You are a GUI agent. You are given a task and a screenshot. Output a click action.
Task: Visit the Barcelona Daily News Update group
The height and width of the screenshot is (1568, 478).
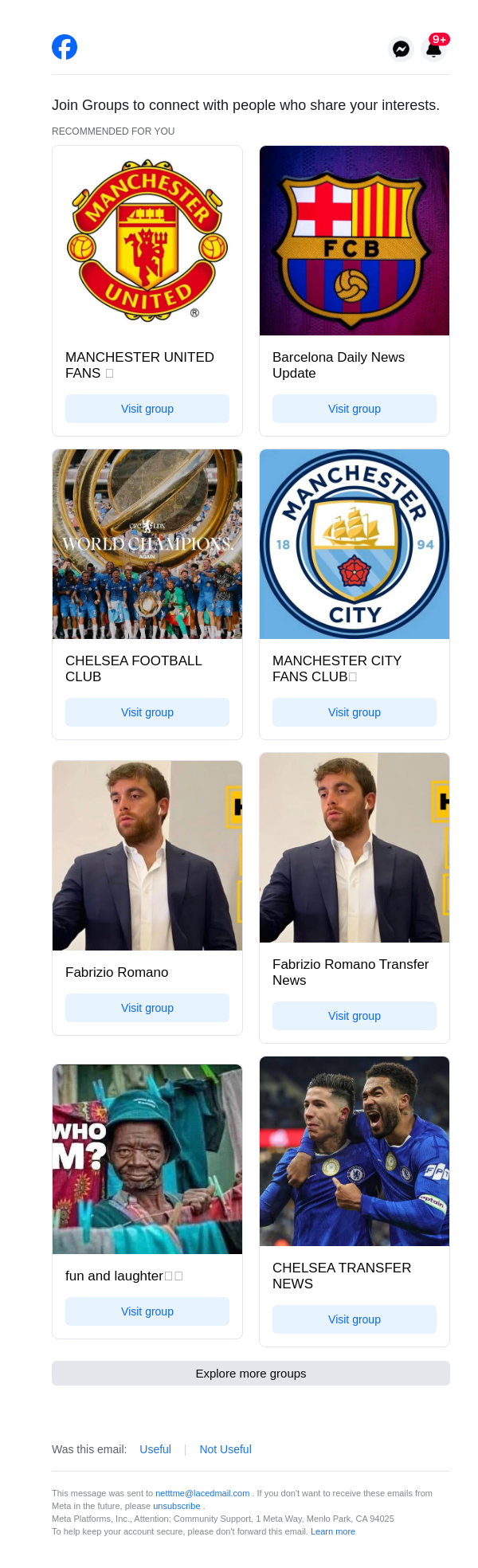pos(355,409)
